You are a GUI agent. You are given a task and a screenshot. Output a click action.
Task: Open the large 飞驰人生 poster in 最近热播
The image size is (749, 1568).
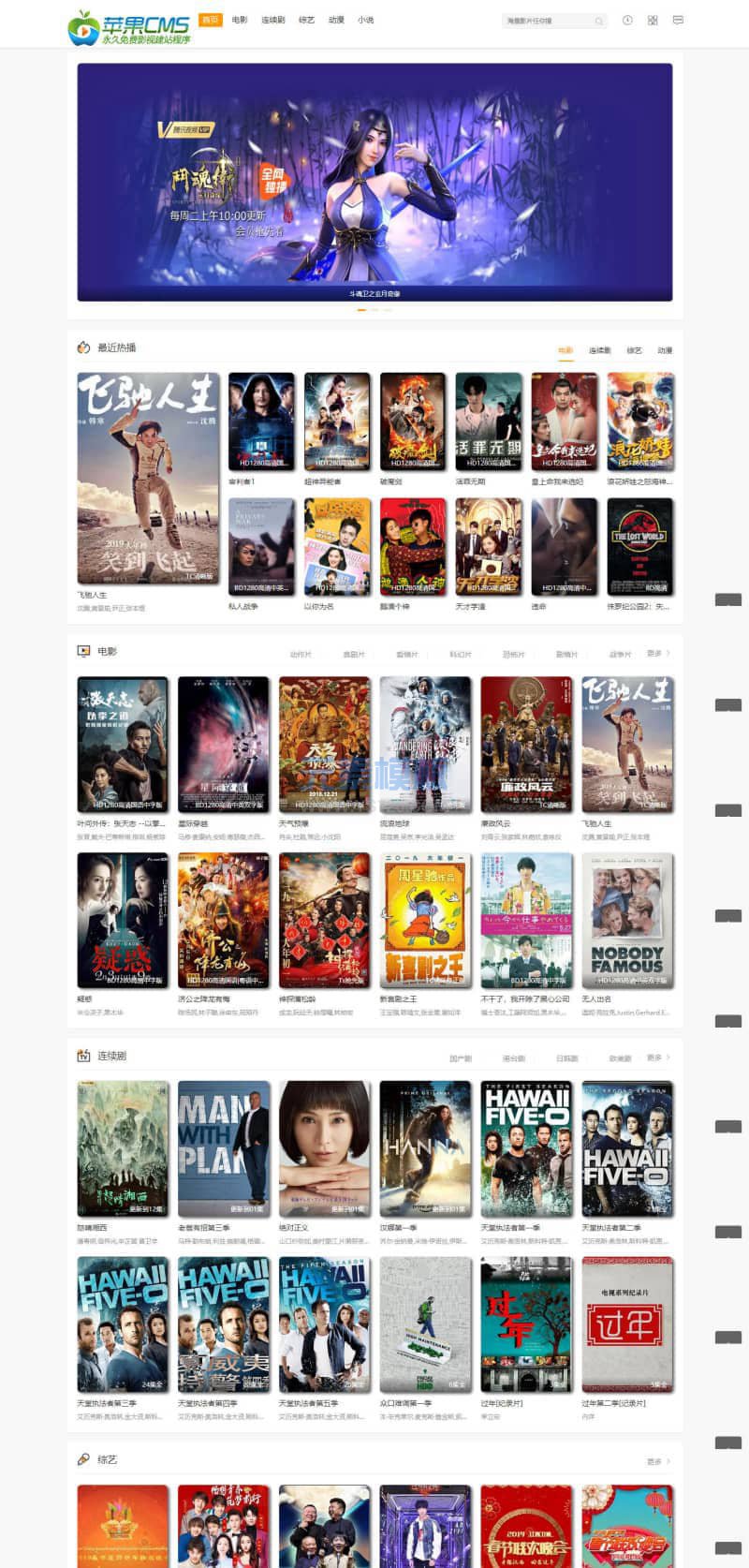tap(148, 479)
